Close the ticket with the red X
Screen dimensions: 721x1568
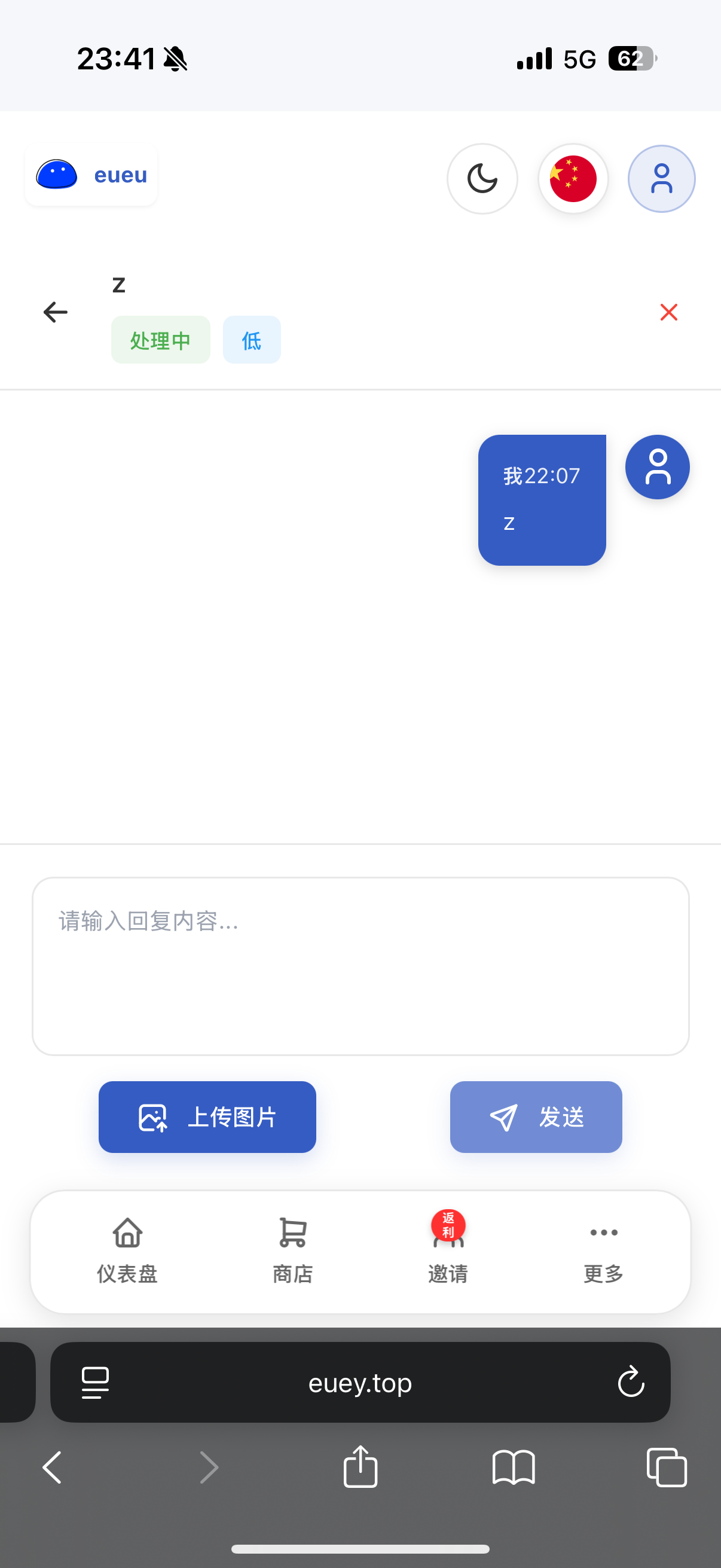668,312
